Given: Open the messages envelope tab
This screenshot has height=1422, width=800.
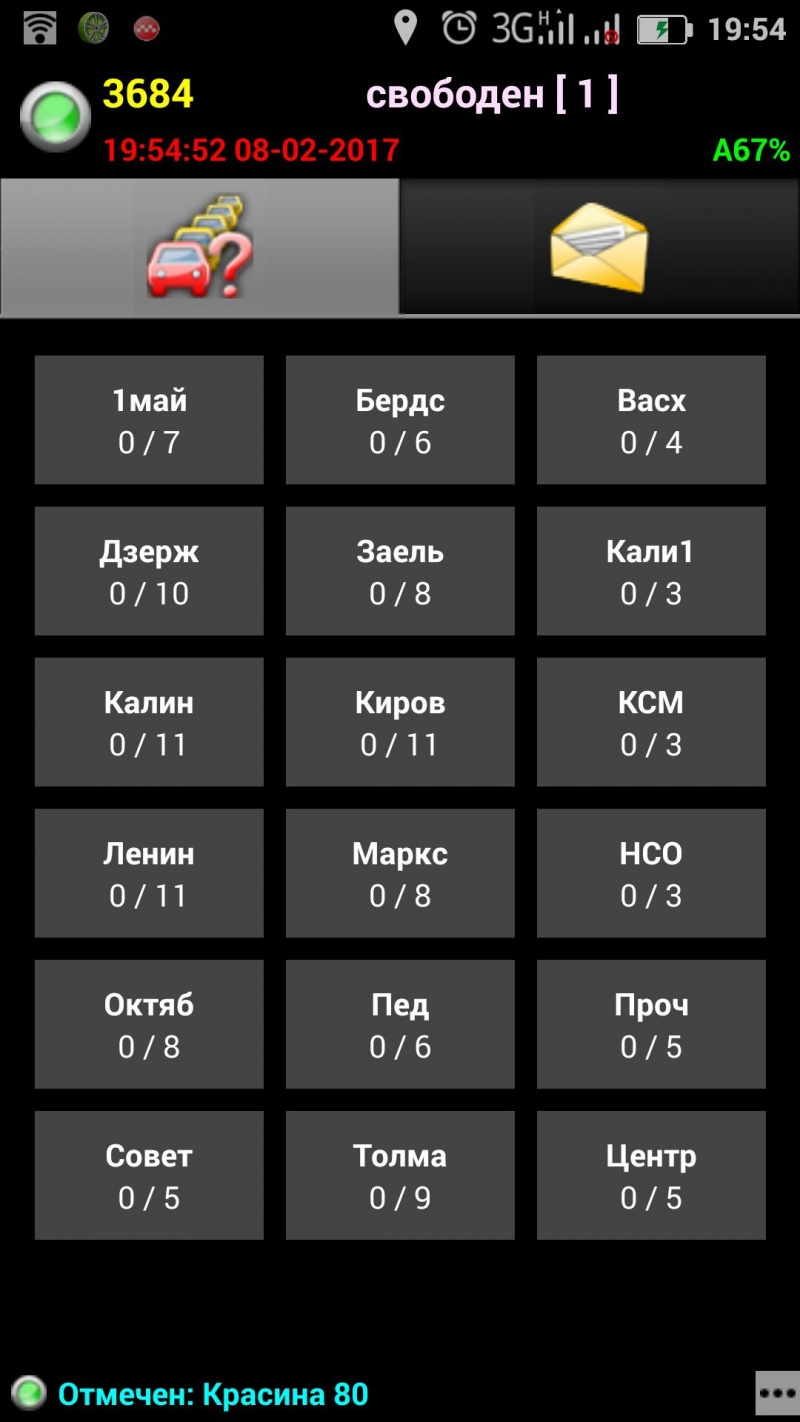Looking at the screenshot, I should [x=599, y=247].
